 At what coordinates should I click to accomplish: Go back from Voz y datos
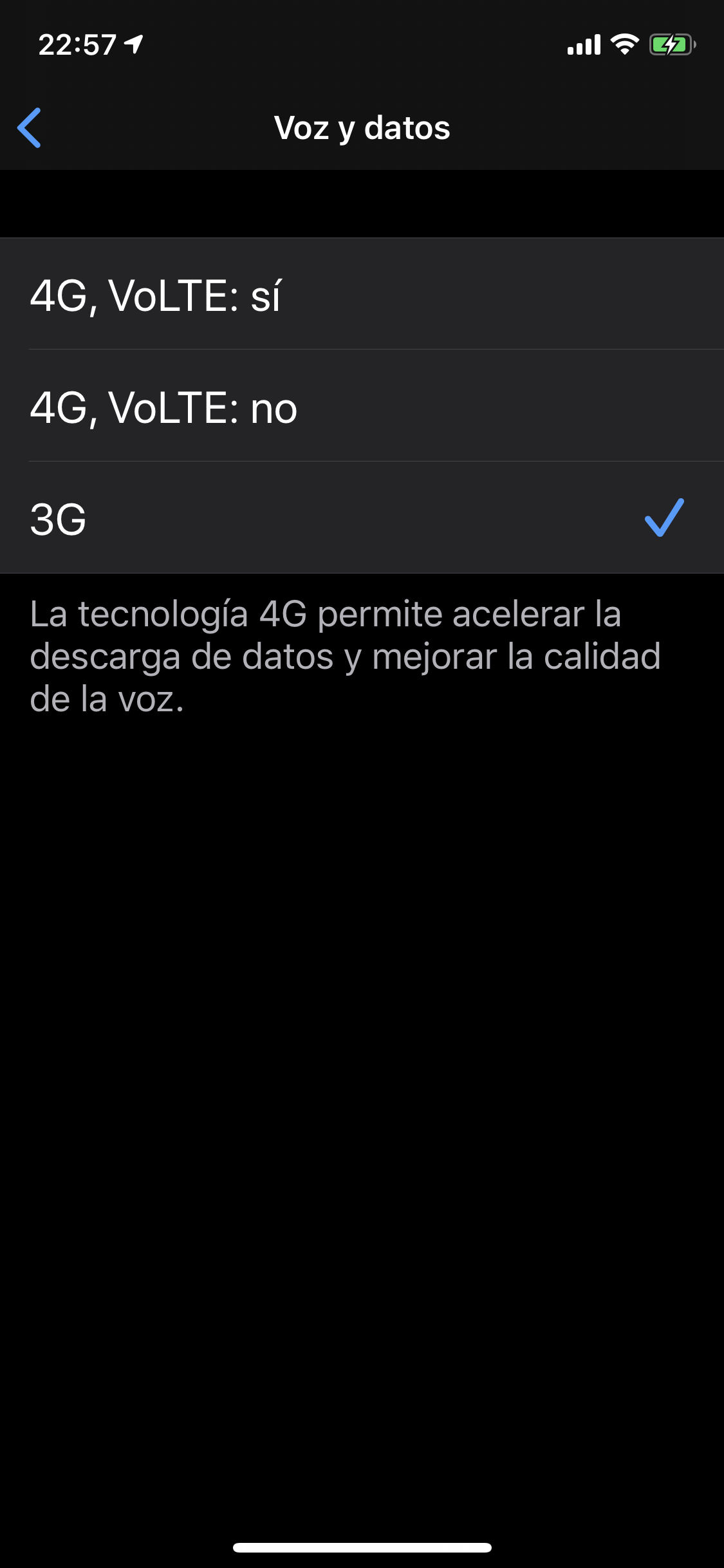coord(30,127)
